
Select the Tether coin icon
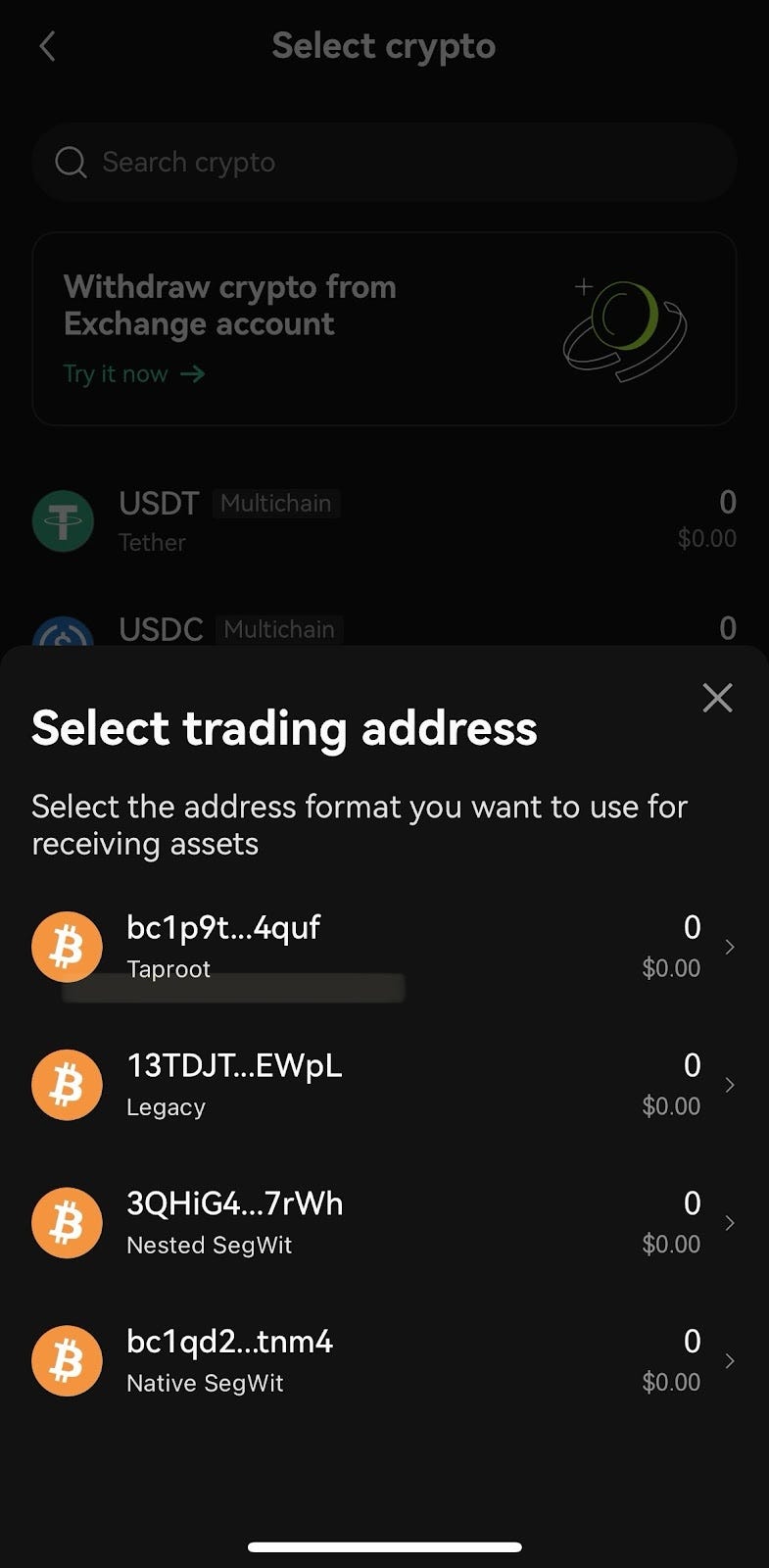(x=63, y=520)
